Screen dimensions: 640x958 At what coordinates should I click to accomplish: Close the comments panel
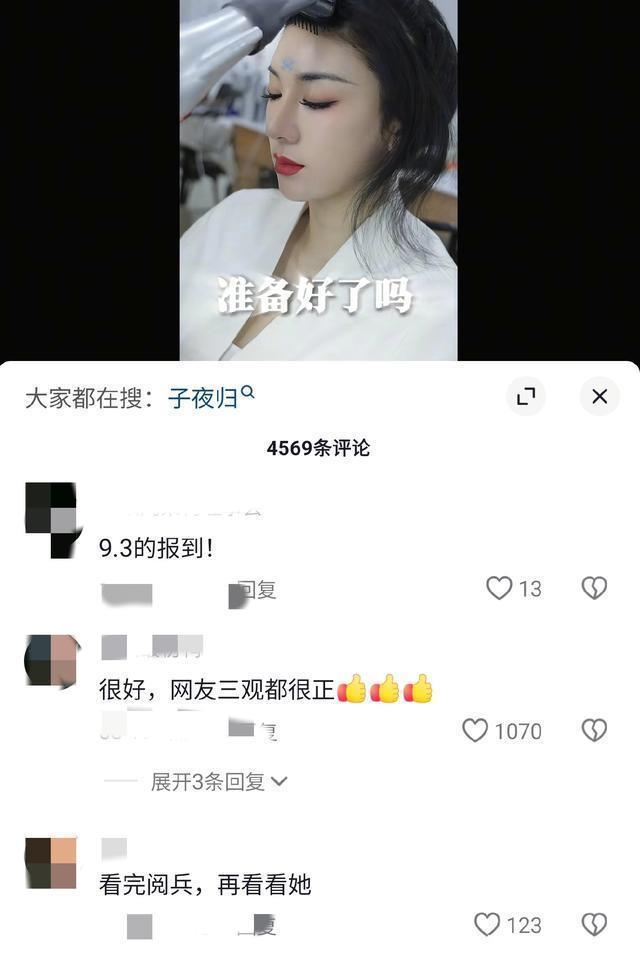coord(599,397)
